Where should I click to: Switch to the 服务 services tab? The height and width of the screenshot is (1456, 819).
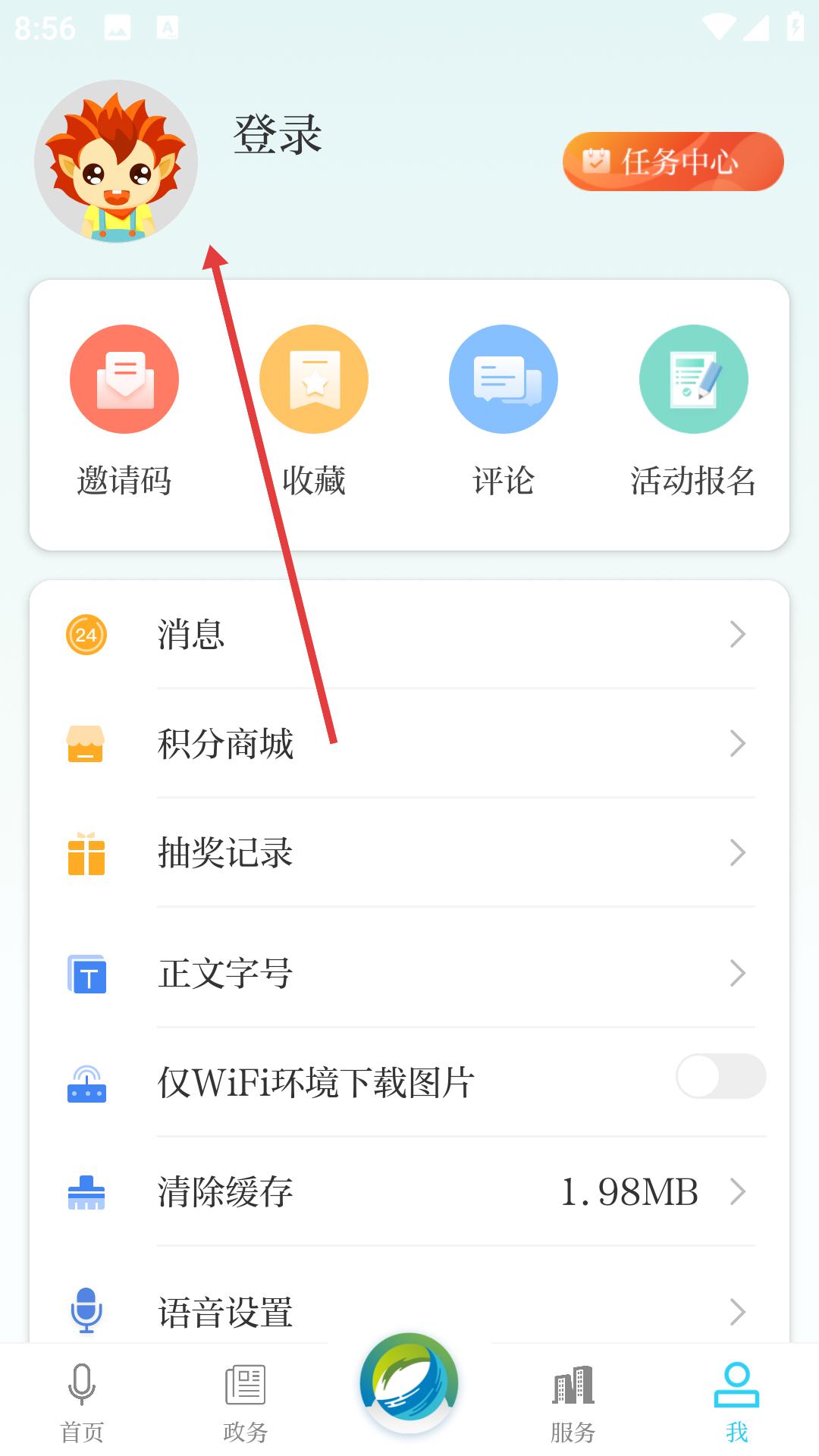click(573, 1403)
